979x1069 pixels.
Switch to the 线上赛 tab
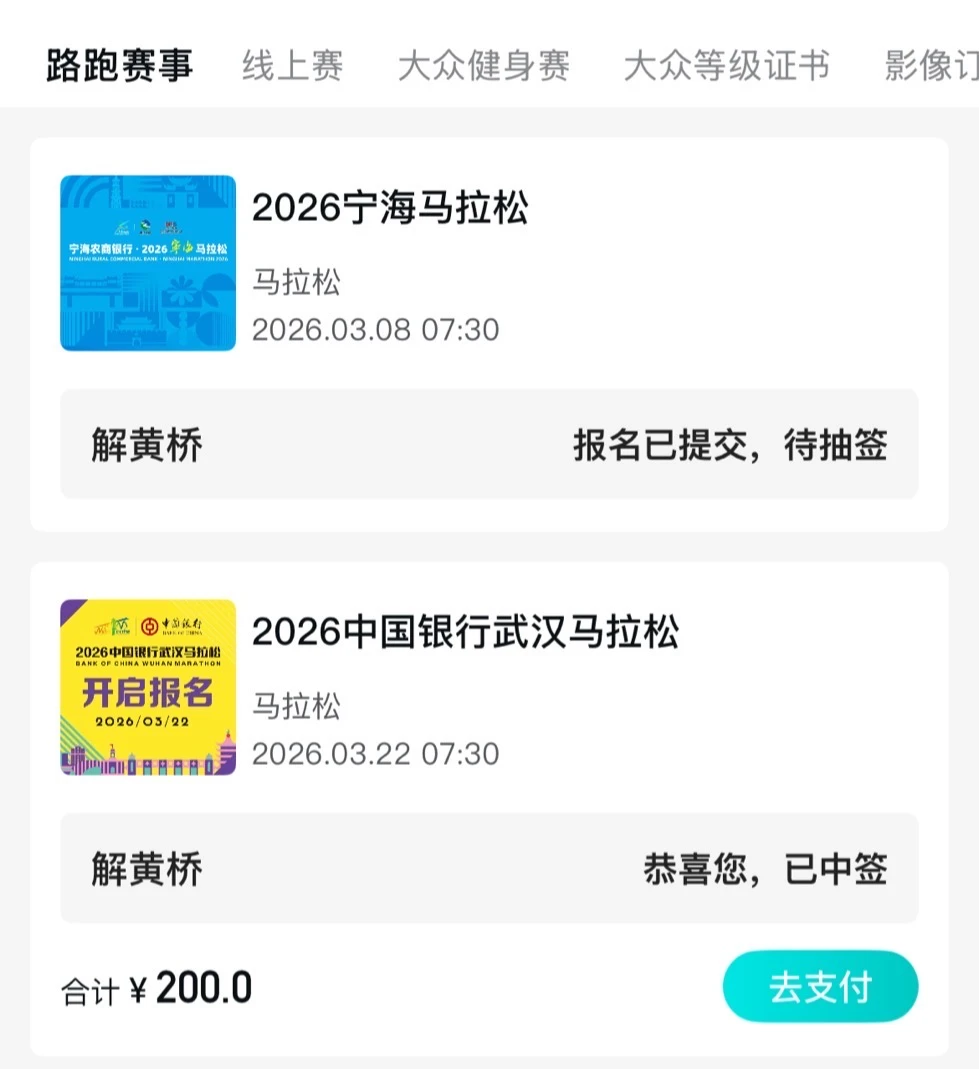pyautogui.click(x=292, y=66)
